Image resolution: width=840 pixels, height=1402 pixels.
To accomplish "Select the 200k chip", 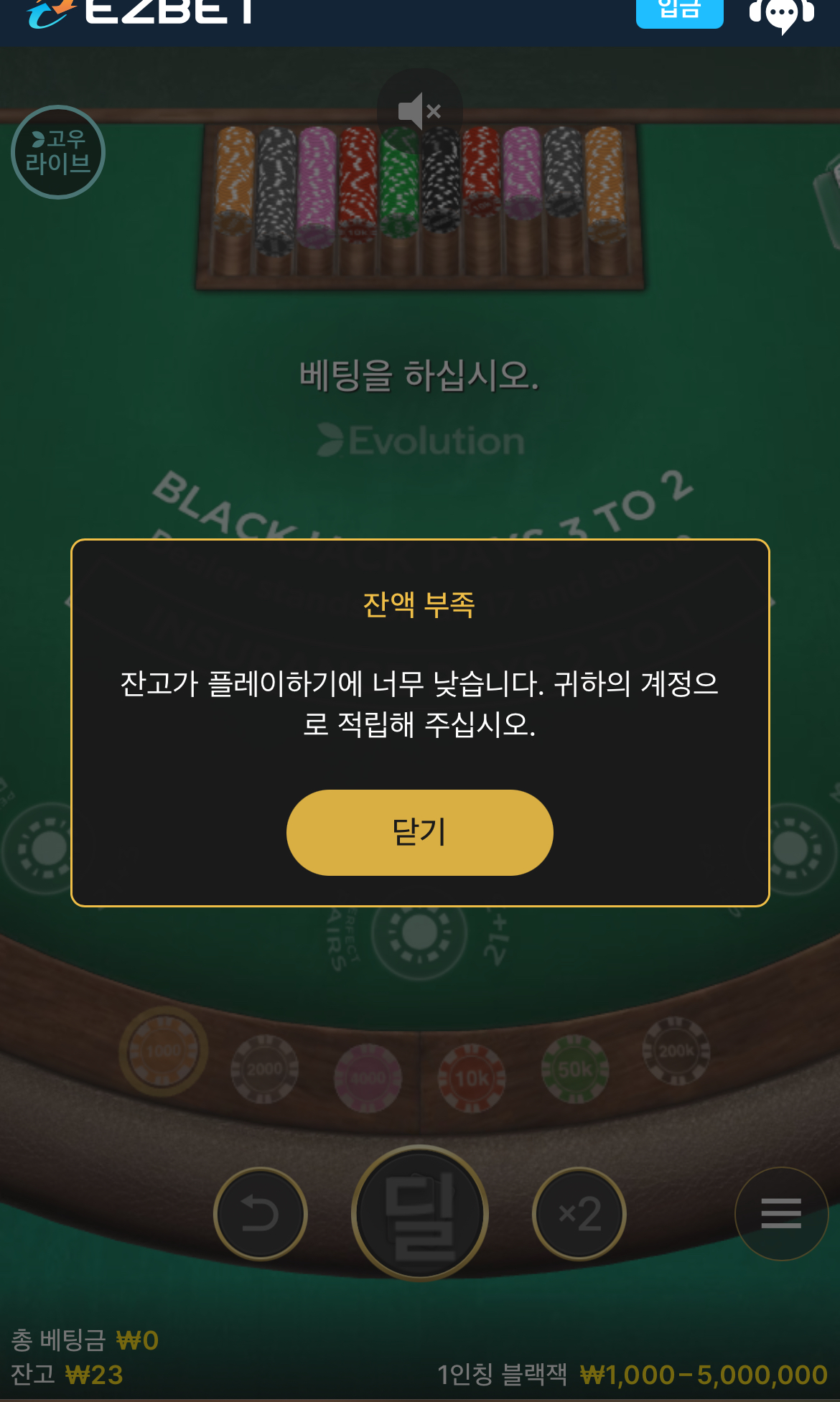I will (x=676, y=1052).
